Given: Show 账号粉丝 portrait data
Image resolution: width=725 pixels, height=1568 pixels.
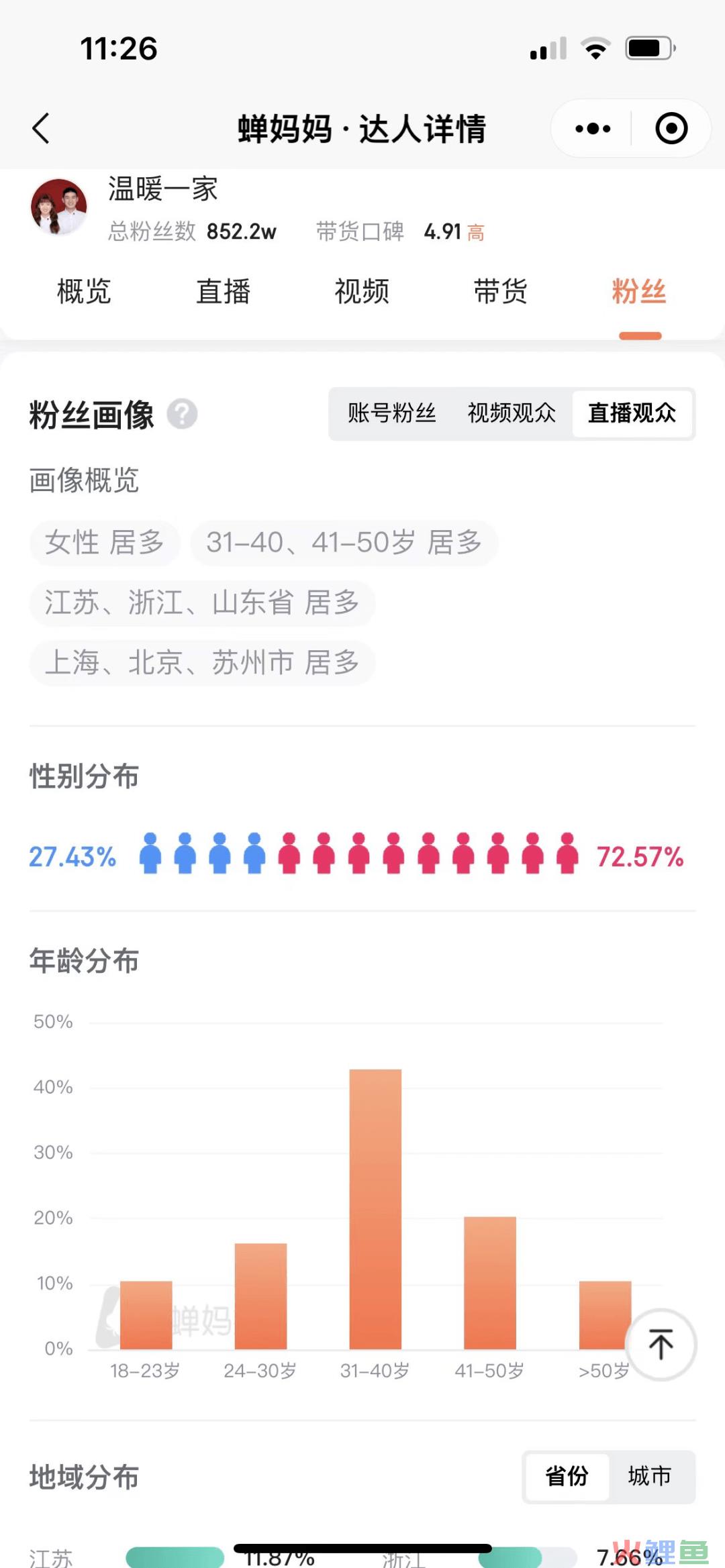Looking at the screenshot, I should click(x=391, y=413).
